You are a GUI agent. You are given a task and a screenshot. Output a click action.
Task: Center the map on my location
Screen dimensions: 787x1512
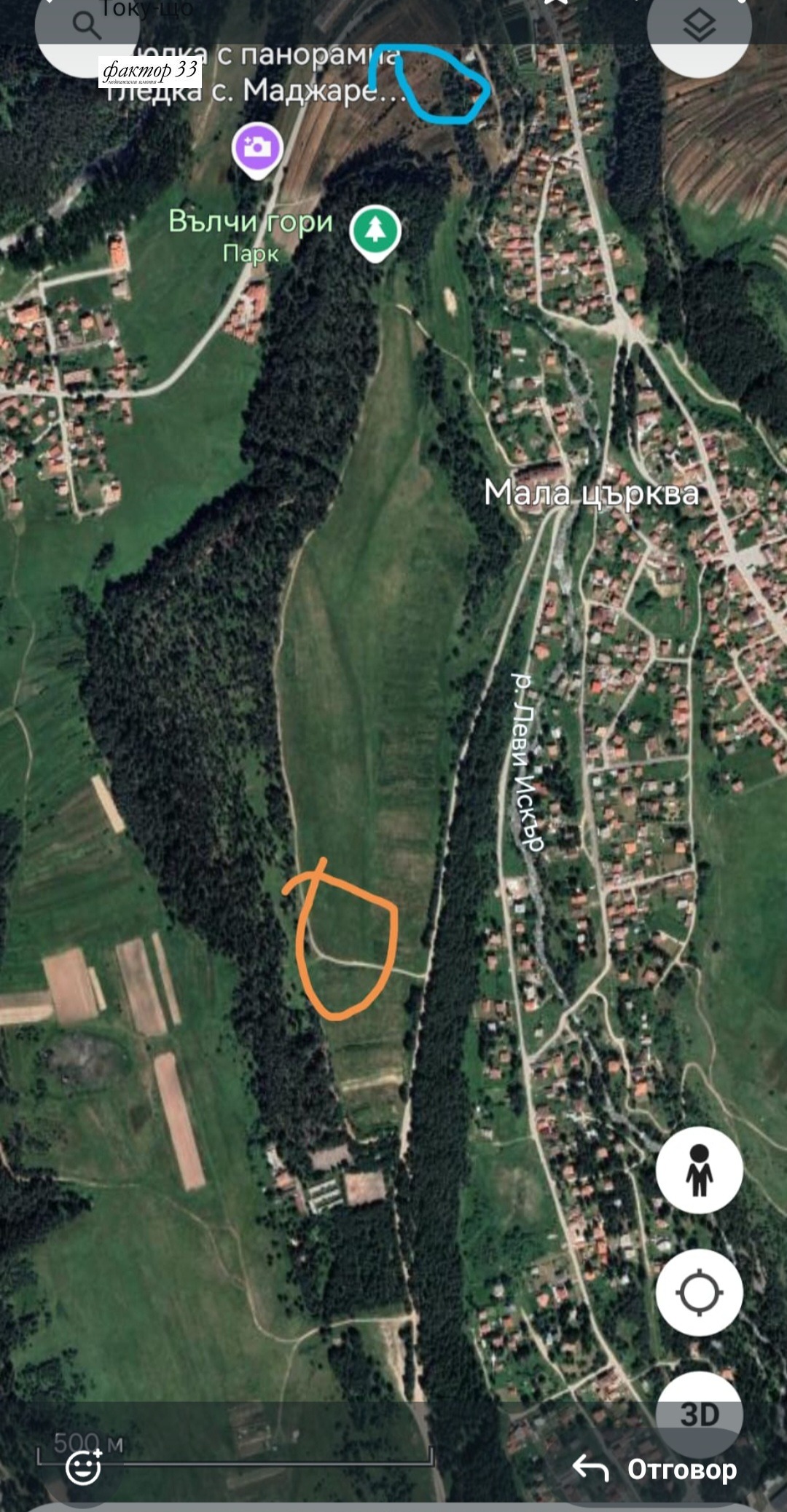[699, 1293]
